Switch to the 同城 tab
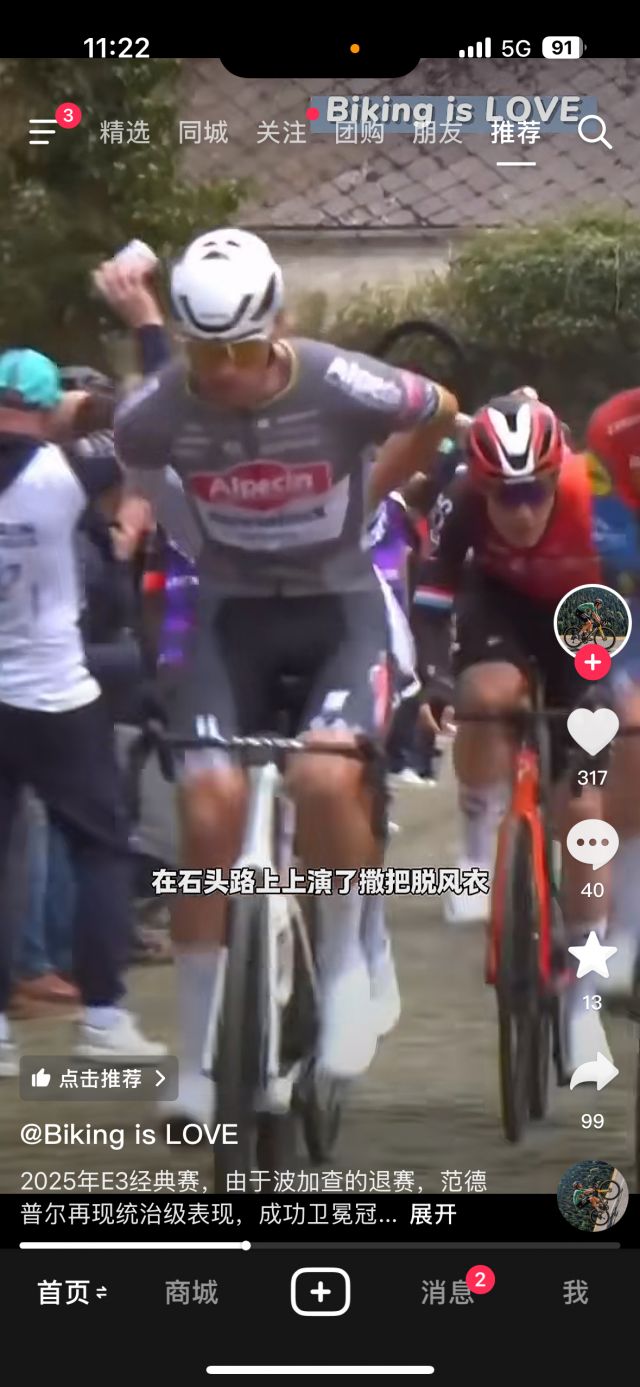The height and width of the screenshot is (1387, 640). click(203, 132)
